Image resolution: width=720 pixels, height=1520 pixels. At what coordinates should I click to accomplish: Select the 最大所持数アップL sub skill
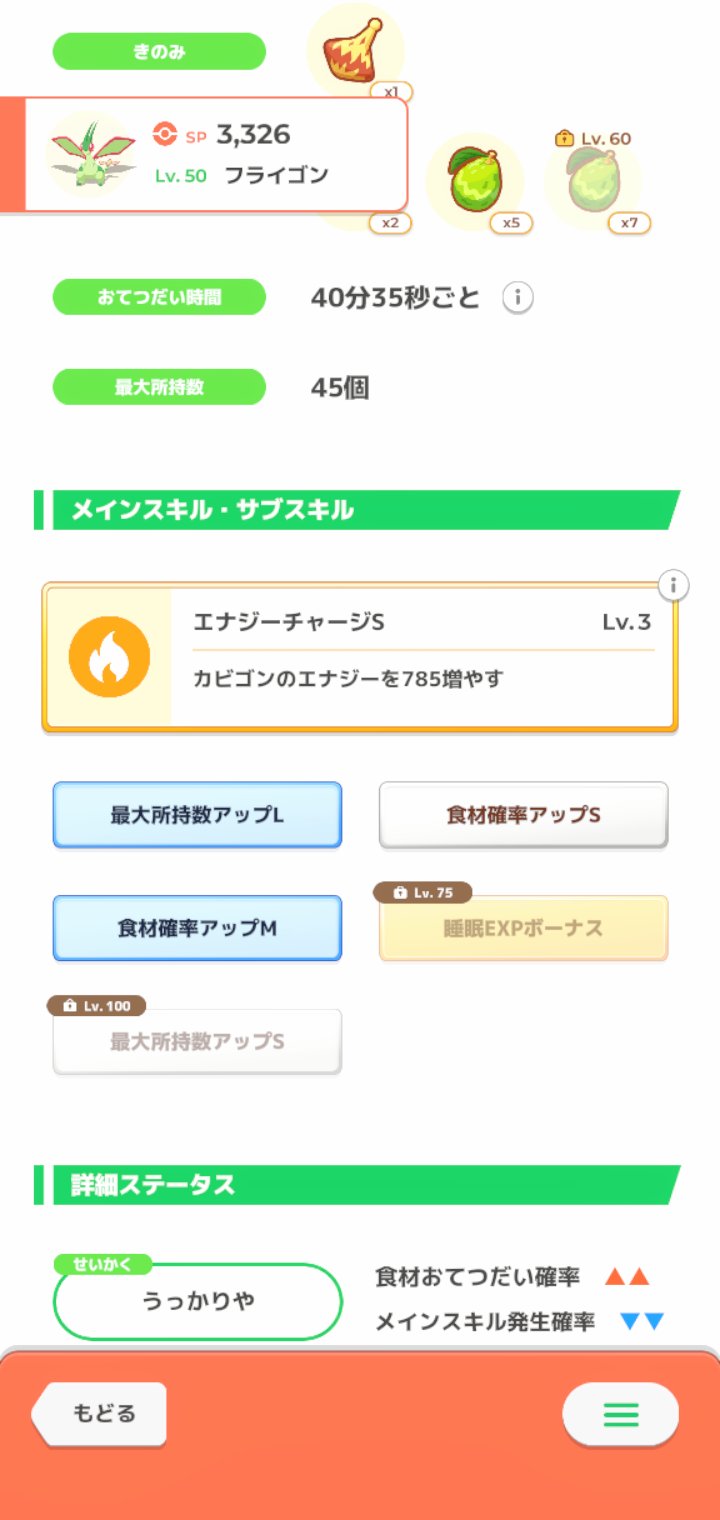point(197,815)
